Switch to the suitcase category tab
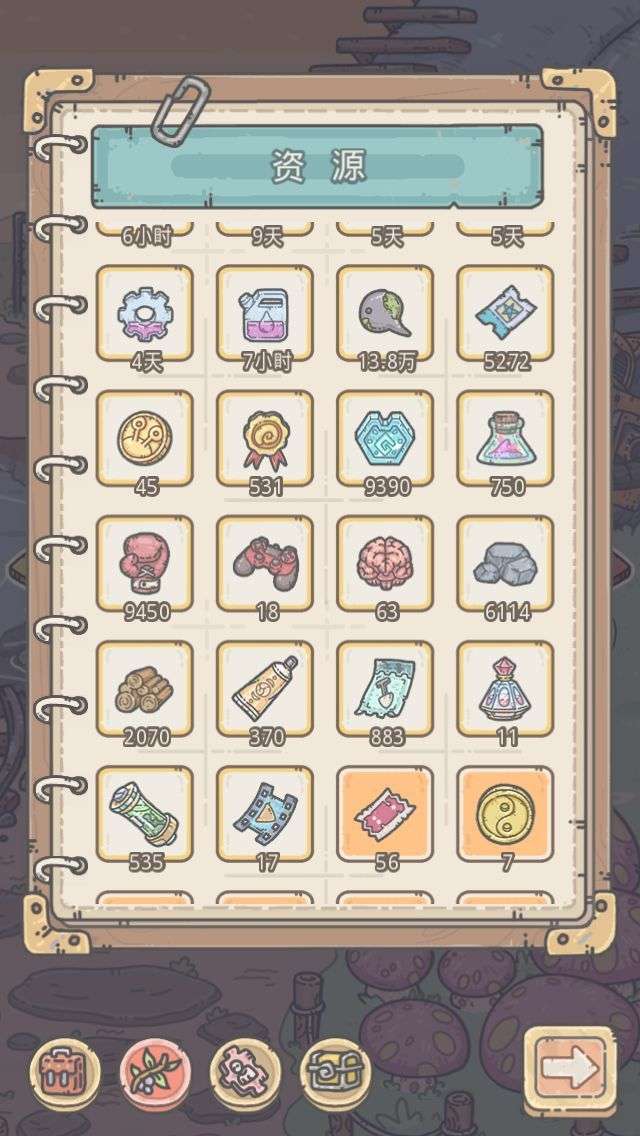This screenshot has height=1136, width=640. click(x=64, y=1072)
